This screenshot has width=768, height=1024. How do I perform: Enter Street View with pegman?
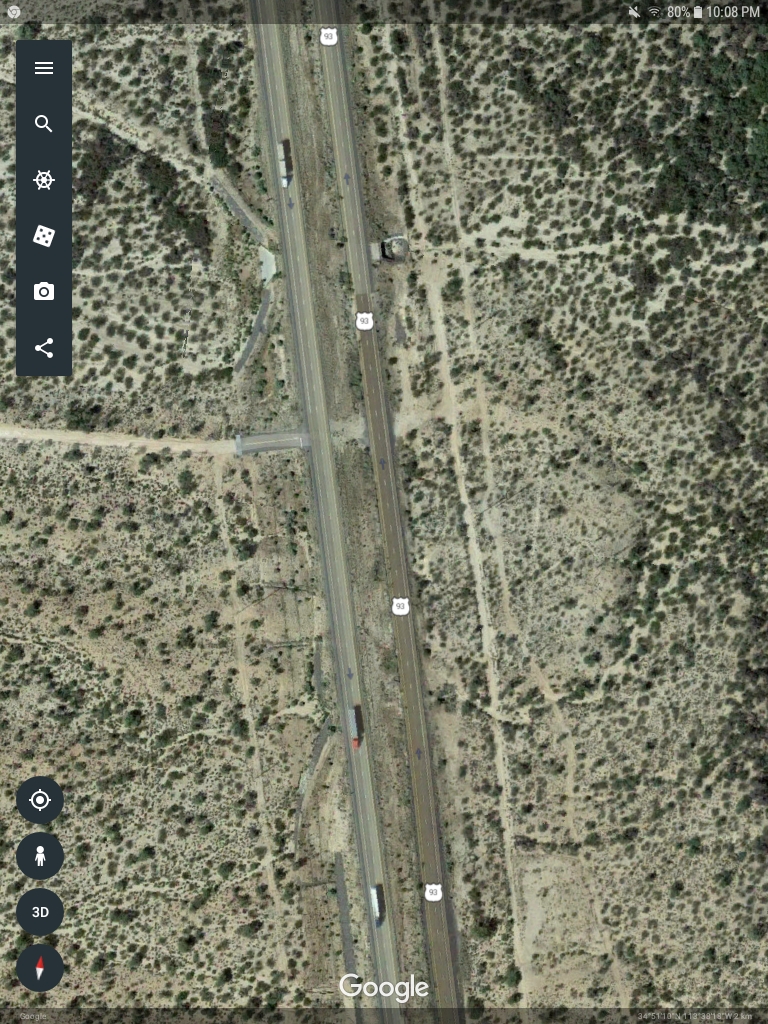pos(40,856)
